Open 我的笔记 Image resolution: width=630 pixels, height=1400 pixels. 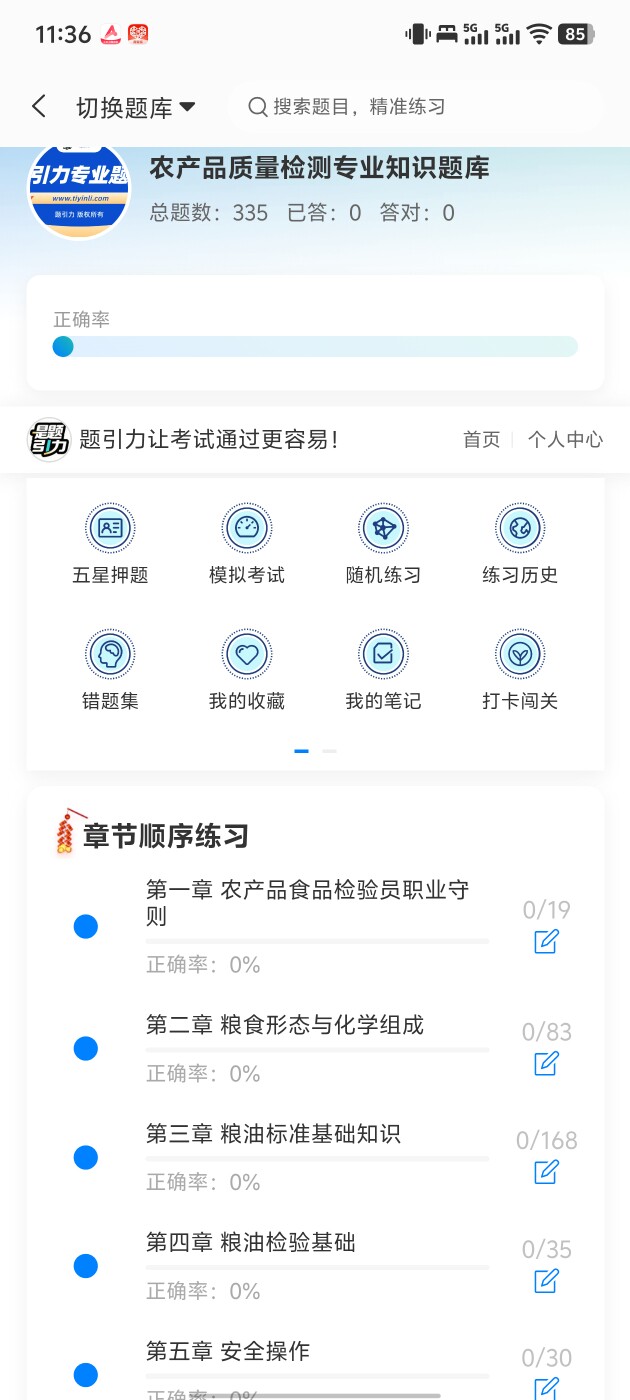pos(383,670)
